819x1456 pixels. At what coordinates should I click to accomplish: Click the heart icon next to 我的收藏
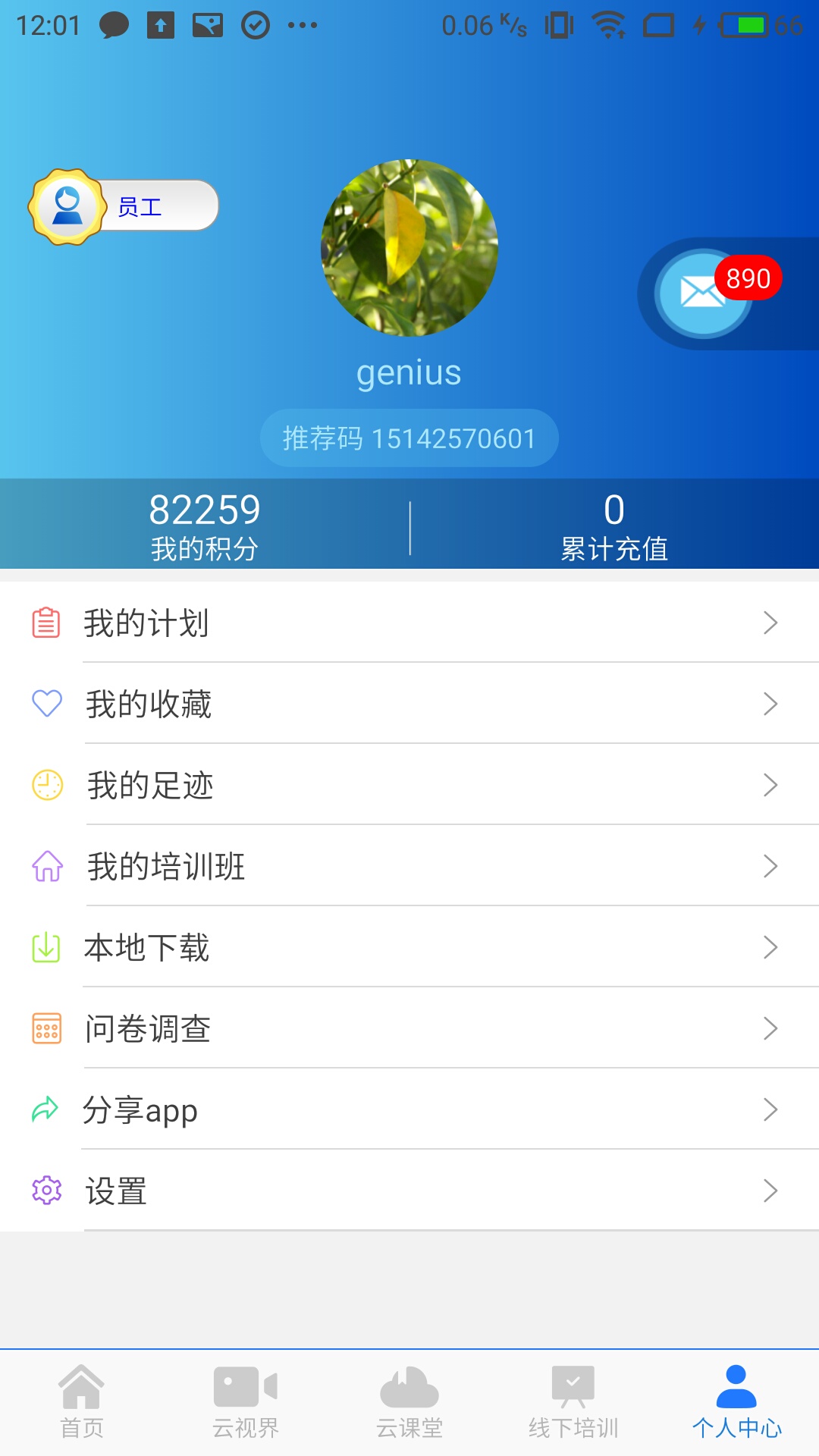(47, 704)
